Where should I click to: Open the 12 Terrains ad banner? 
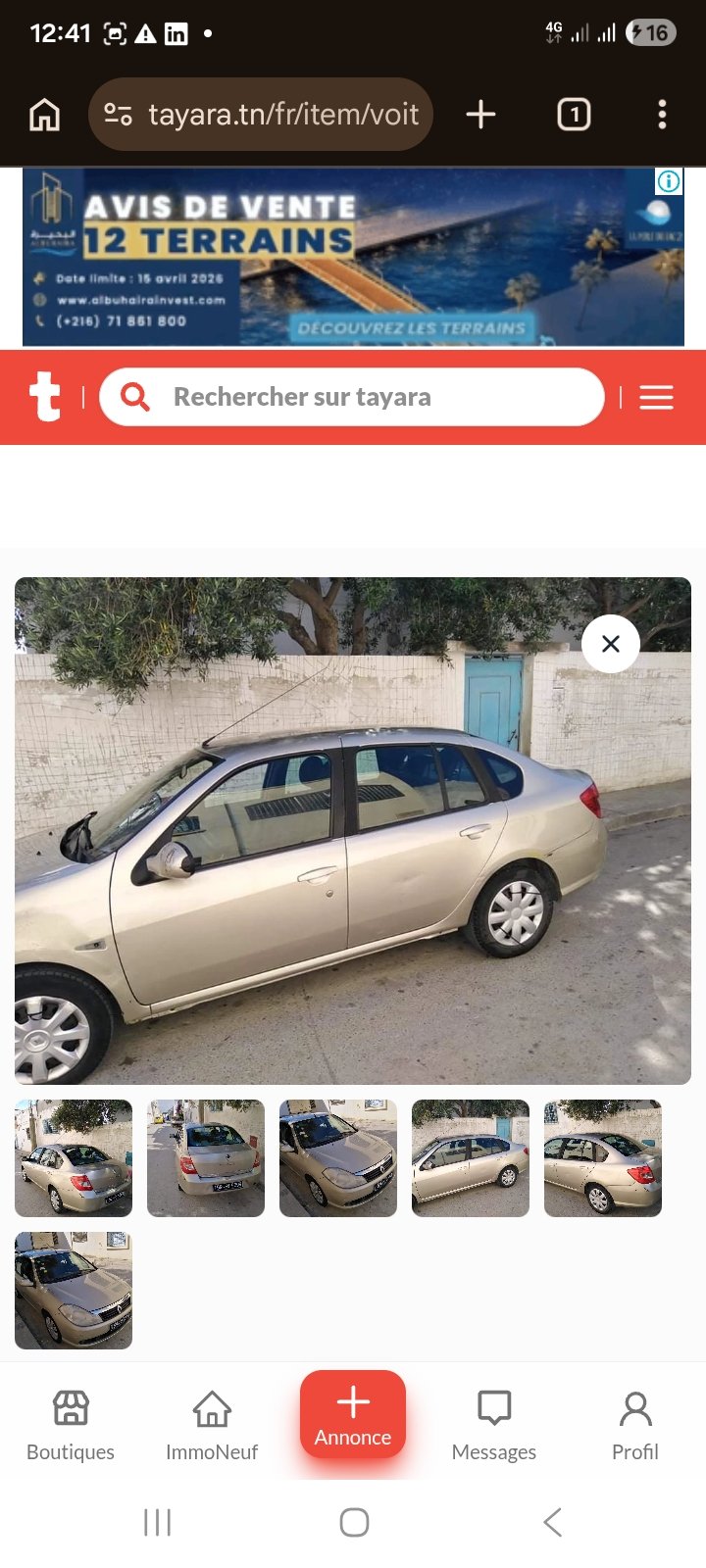[x=353, y=257]
